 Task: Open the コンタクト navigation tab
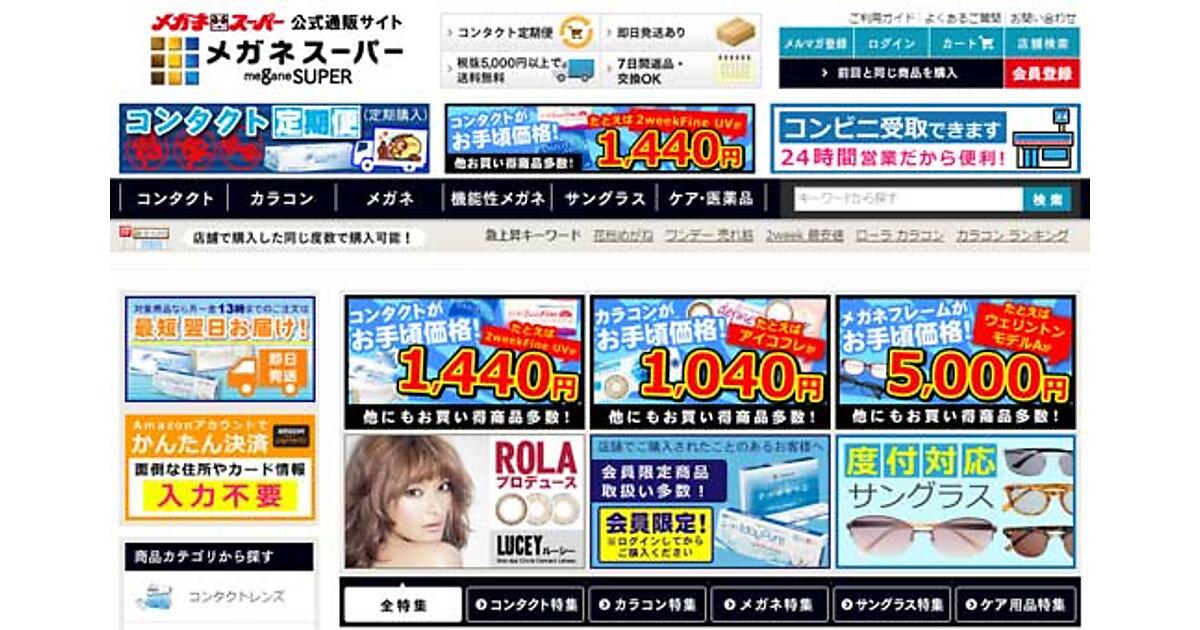[x=175, y=198]
